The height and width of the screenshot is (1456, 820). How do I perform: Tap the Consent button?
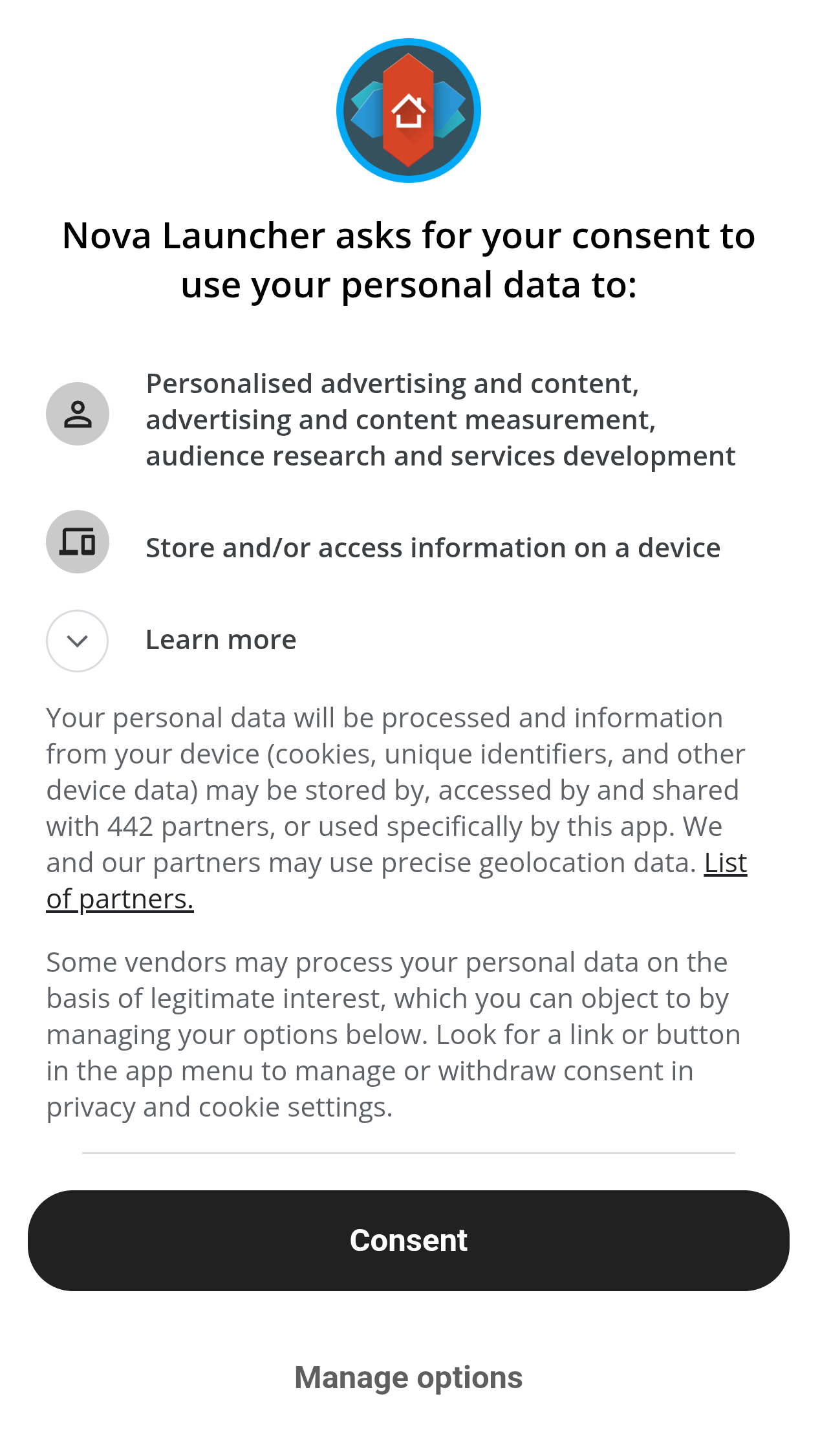(x=409, y=1240)
